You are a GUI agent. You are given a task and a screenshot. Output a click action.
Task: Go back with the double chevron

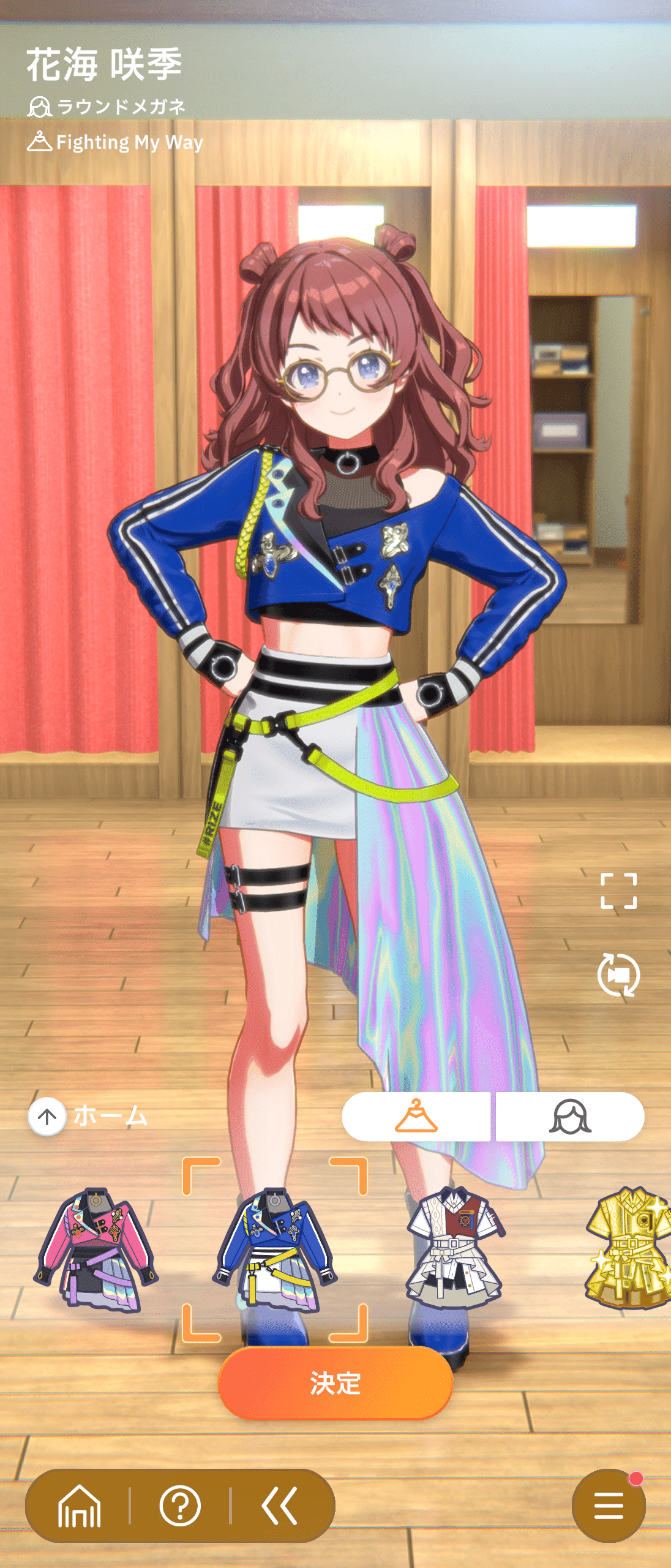(x=280, y=1506)
